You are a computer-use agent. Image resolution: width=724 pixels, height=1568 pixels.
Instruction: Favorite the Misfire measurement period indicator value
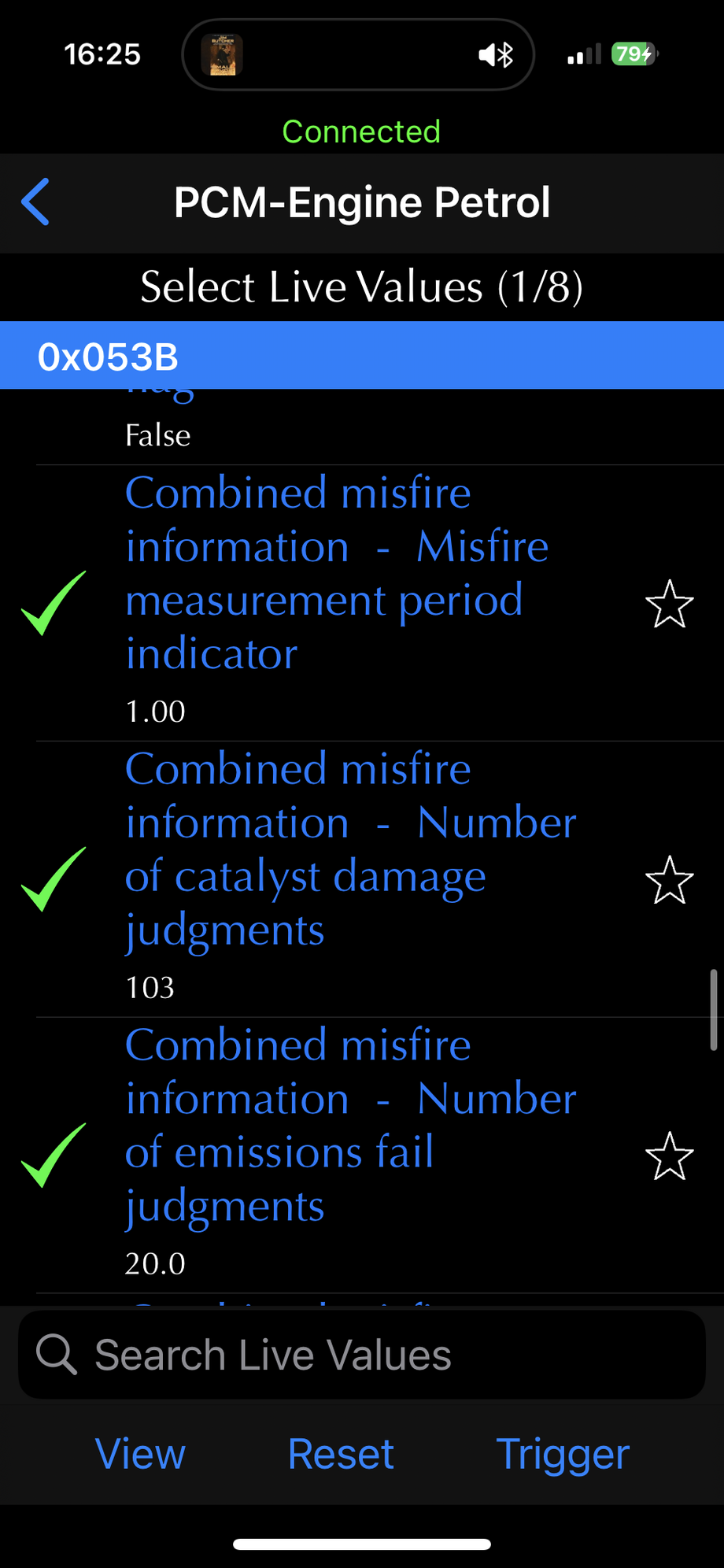(x=669, y=604)
